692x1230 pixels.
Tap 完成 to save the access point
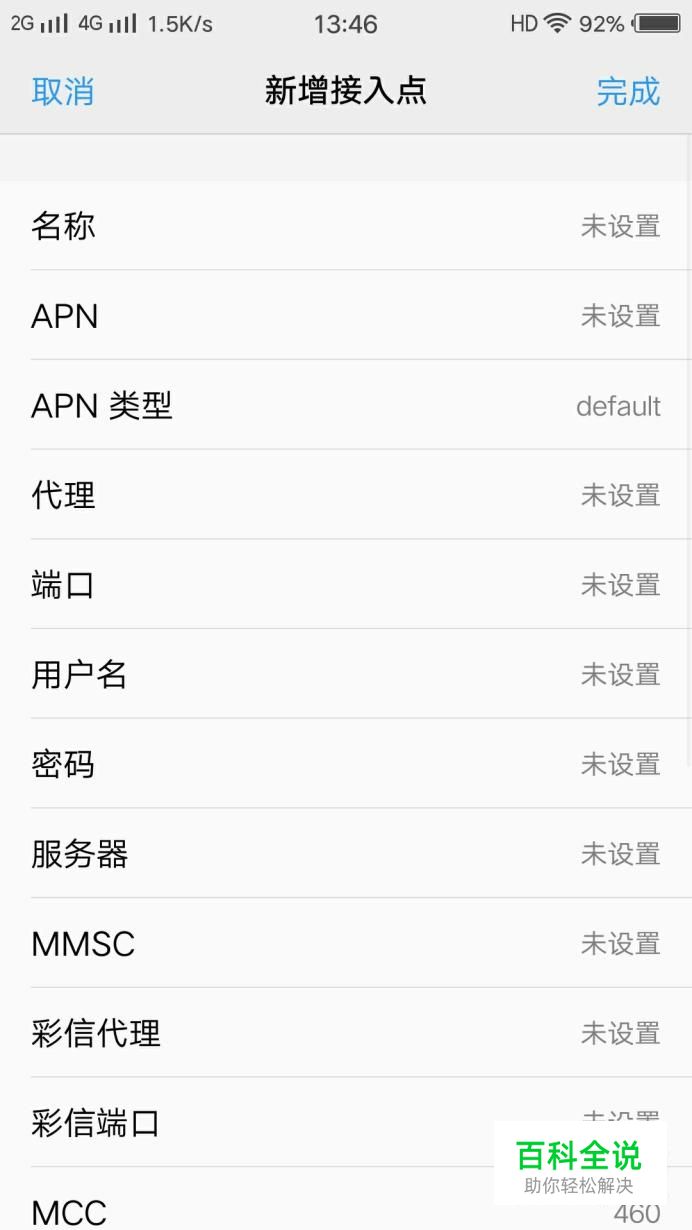(x=628, y=91)
